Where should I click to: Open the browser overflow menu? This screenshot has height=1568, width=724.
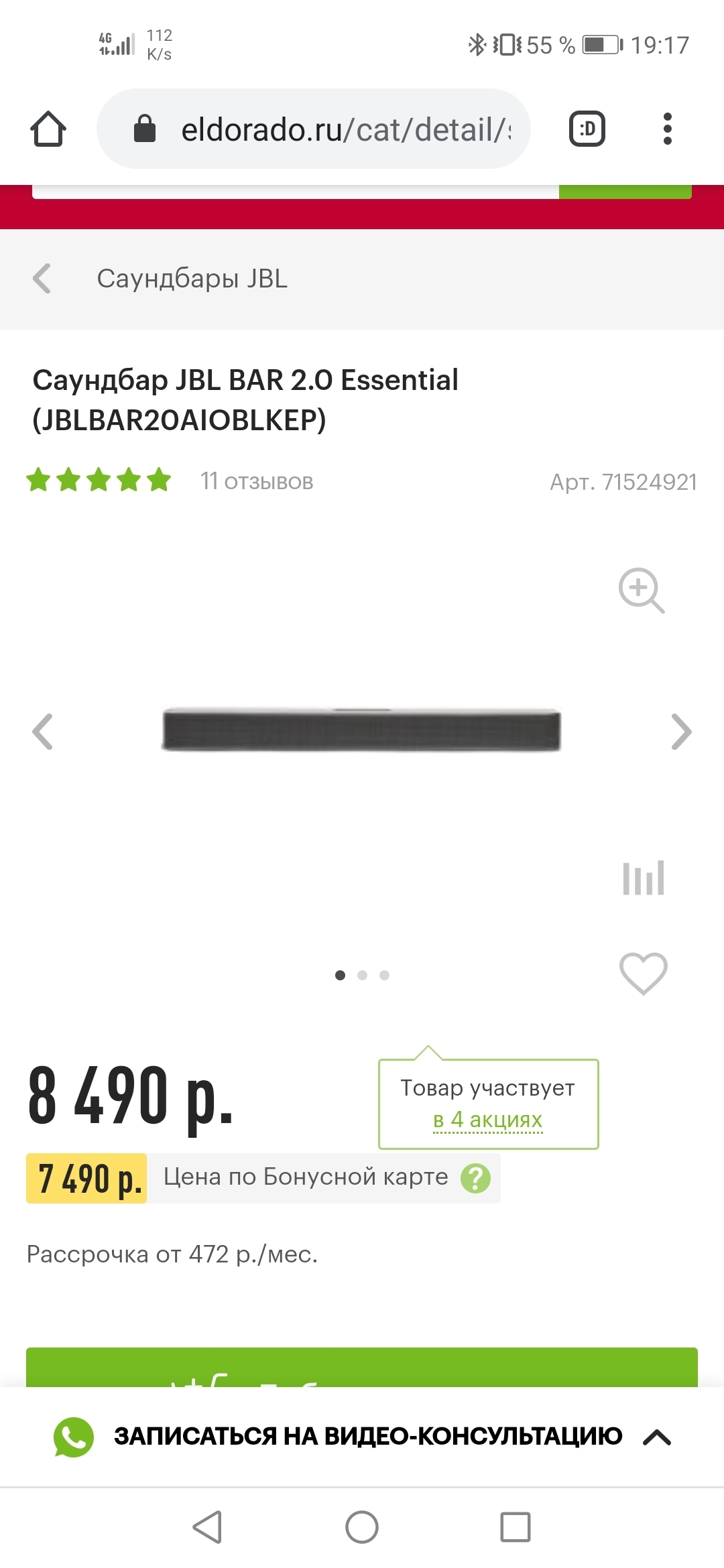click(667, 129)
